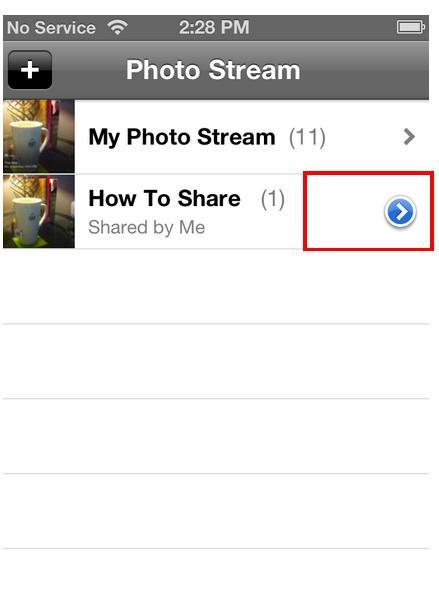Tap the plus button to add a stream

tap(30, 70)
